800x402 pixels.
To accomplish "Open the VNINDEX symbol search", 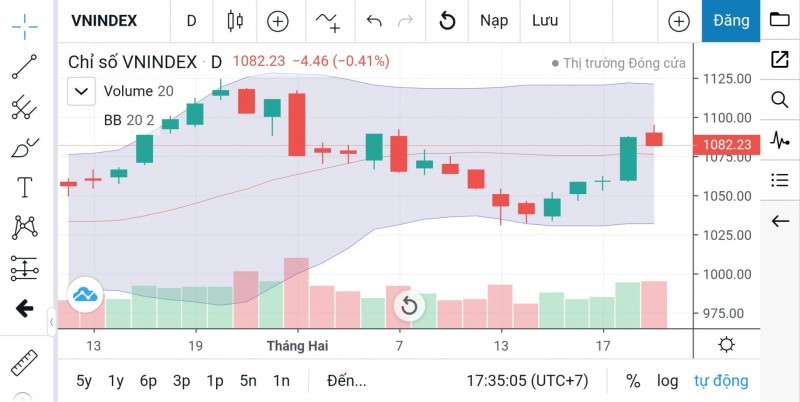I will pyautogui.click(x=104, y=21).
